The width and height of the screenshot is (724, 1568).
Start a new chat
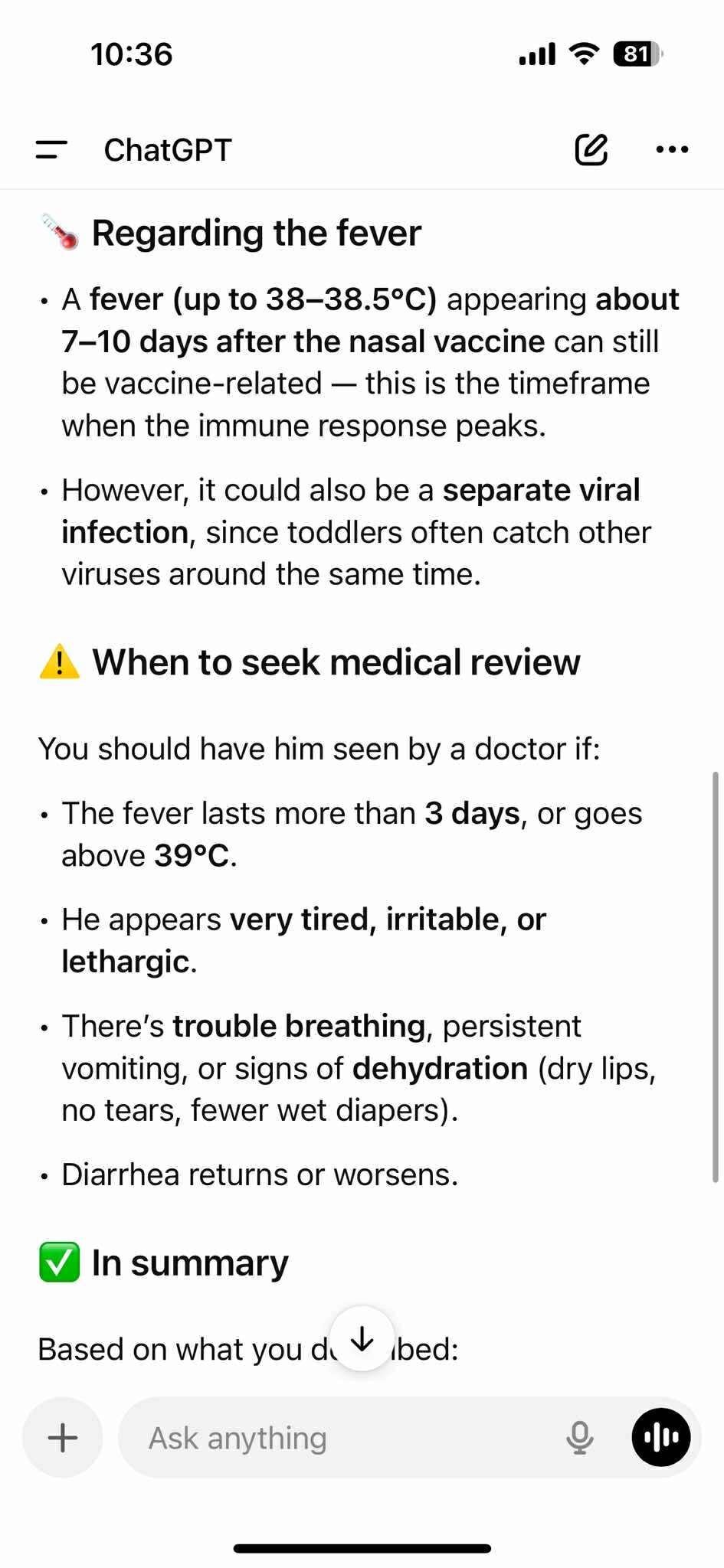point(591,149)
